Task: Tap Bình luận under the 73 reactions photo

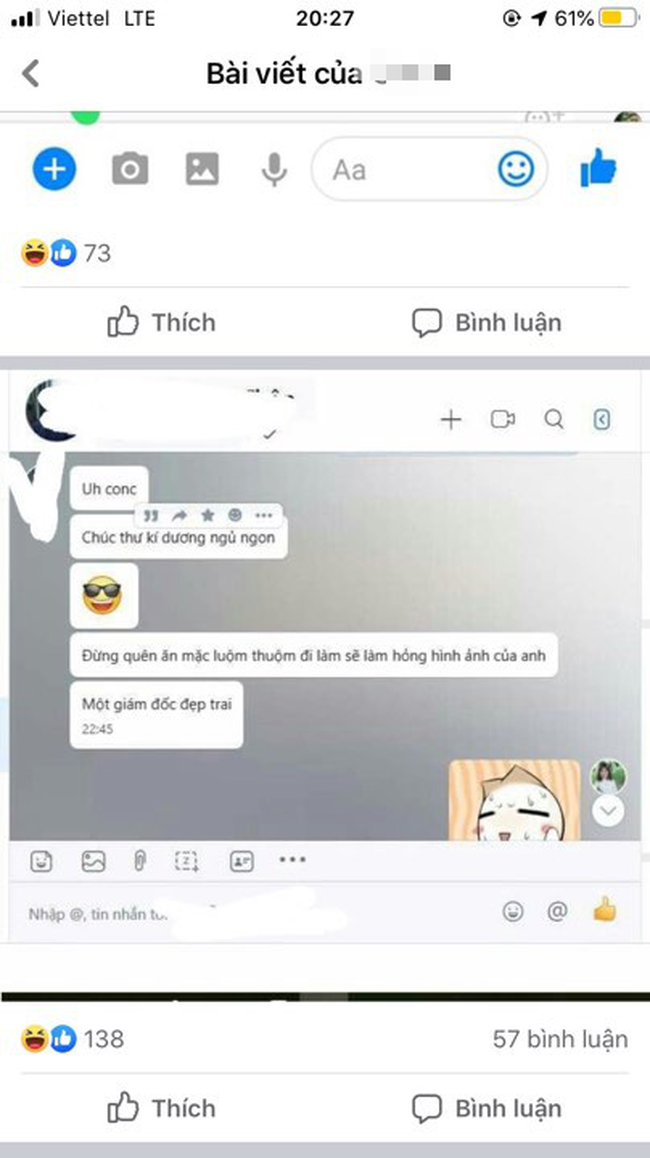Action: (487, 323)
